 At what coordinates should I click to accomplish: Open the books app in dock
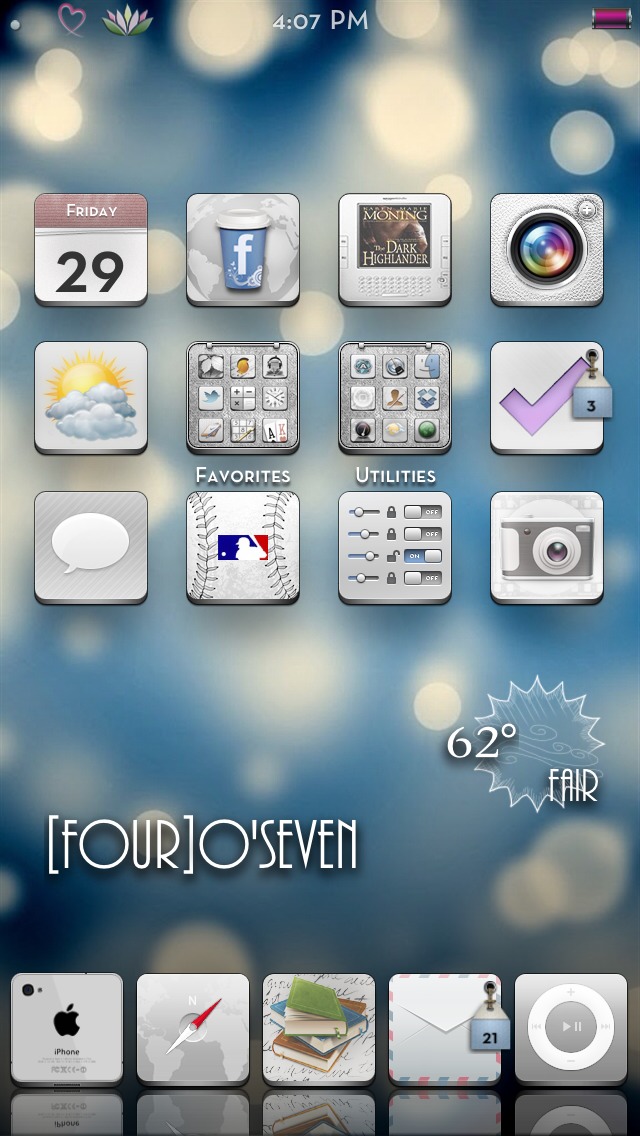click(x=319, y=1029)
